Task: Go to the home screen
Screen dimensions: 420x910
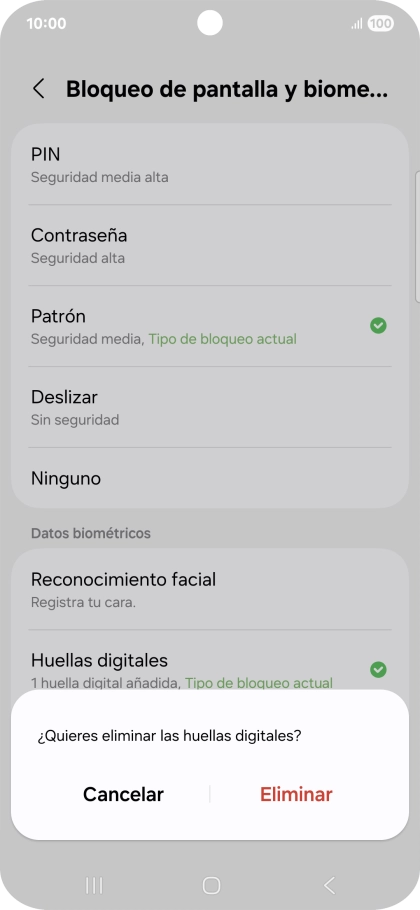Action: 211,885
